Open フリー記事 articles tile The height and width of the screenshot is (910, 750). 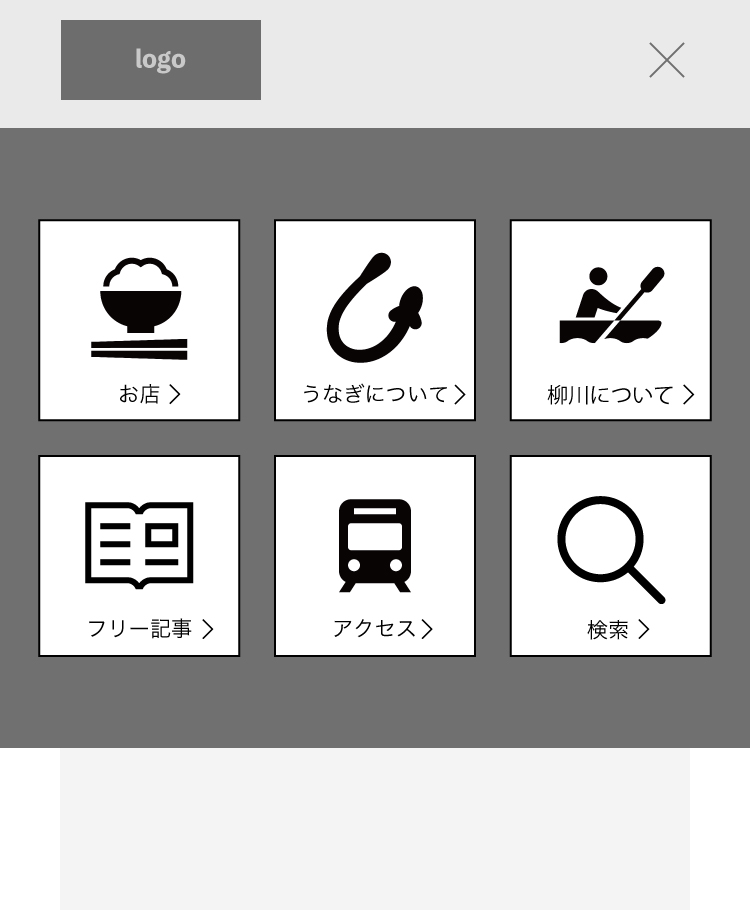click(x=139, y=556)
